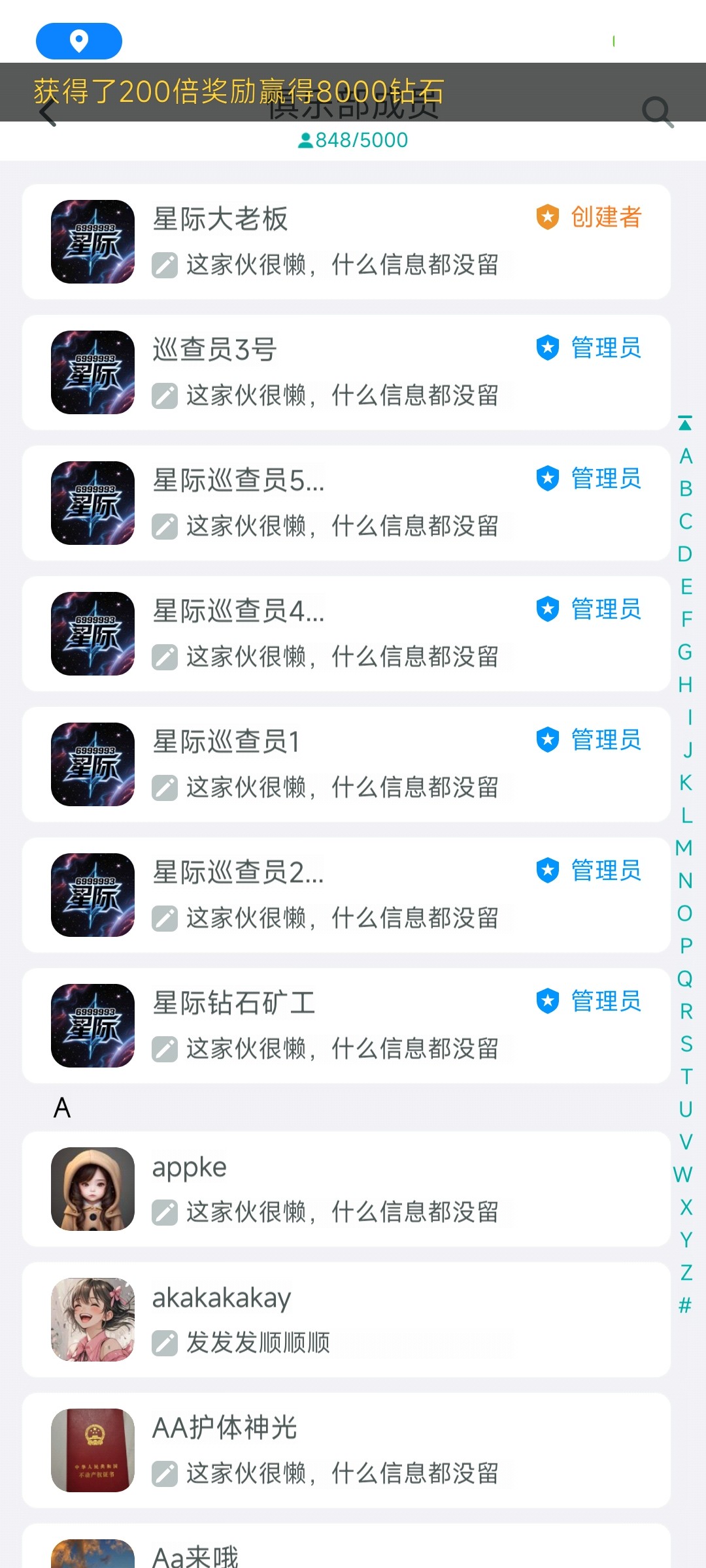Open member appke
706x1568 pixels.
[346, 1189]
